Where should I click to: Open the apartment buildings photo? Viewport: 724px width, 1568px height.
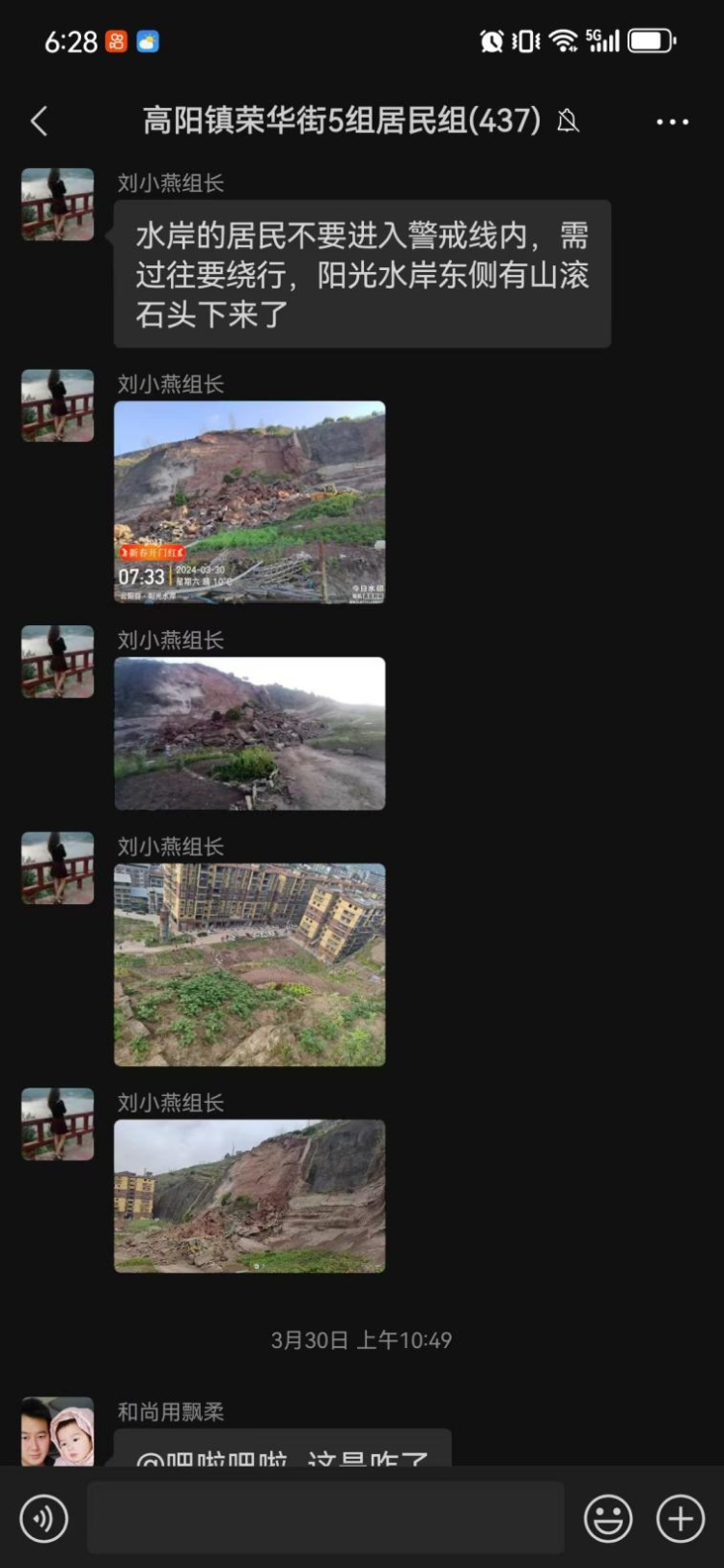coord(249,964)
